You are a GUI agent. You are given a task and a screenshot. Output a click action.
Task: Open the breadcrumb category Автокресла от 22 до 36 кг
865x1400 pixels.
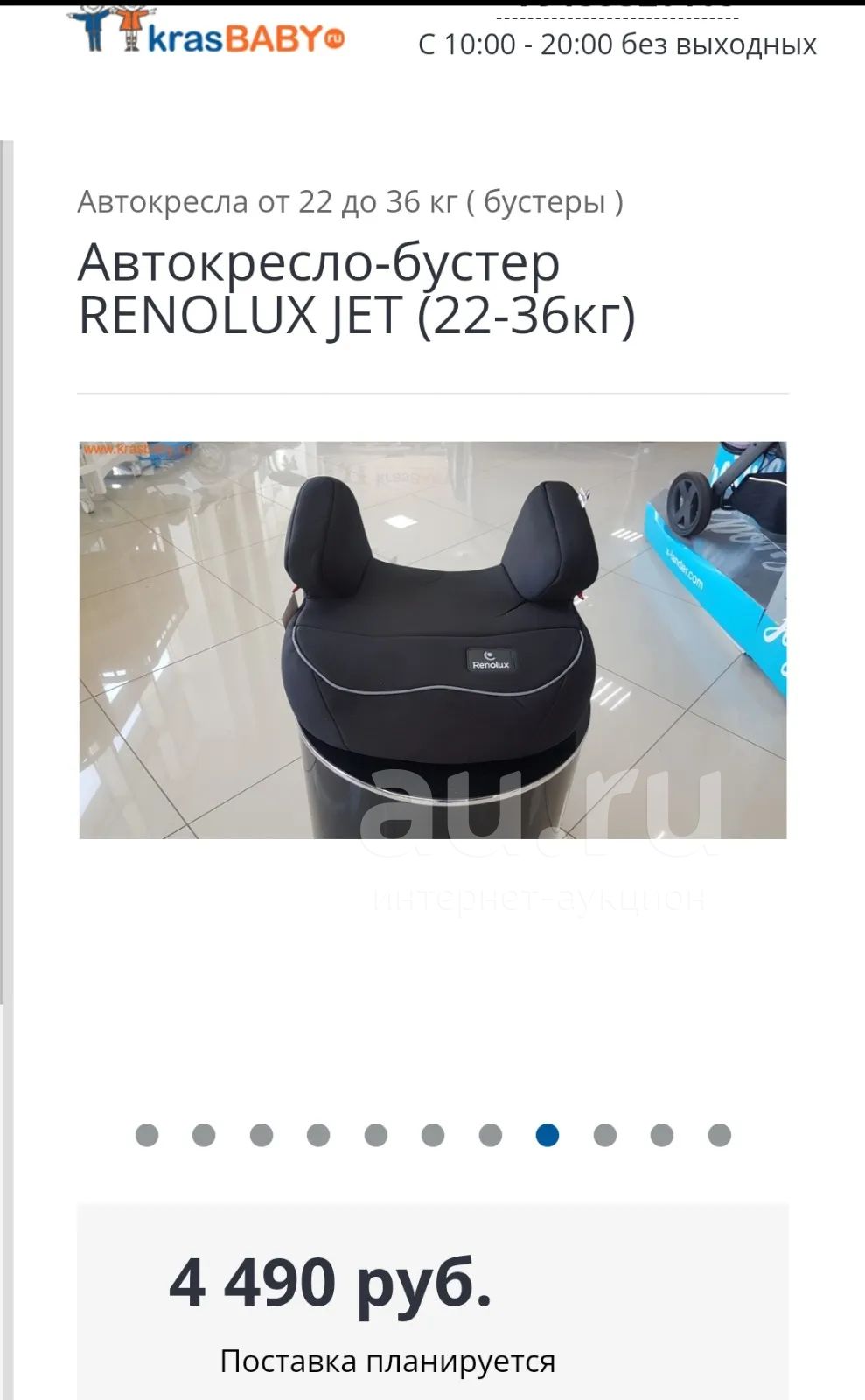click(351, 202)
